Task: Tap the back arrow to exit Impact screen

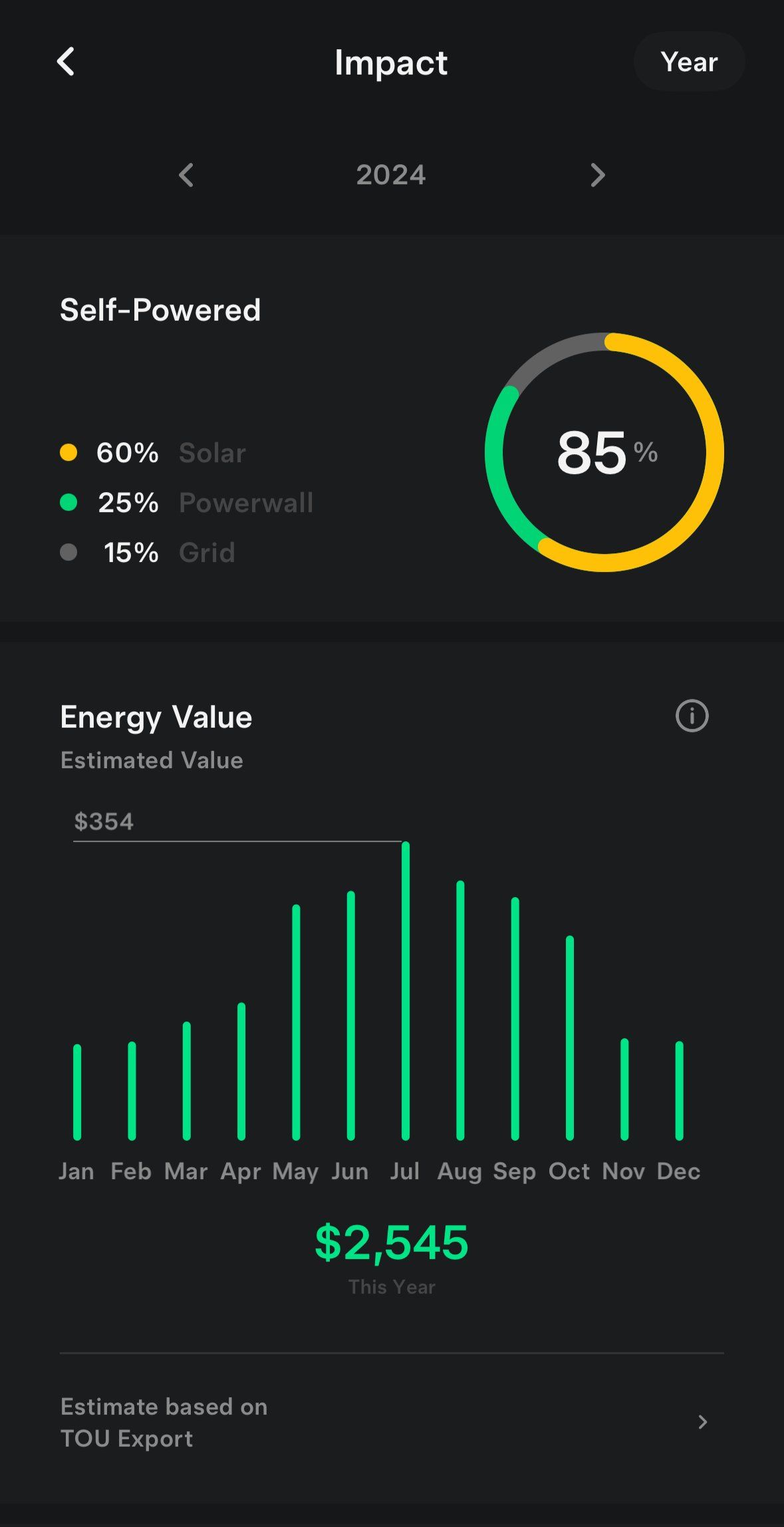Action: click(x=66, y=62)
